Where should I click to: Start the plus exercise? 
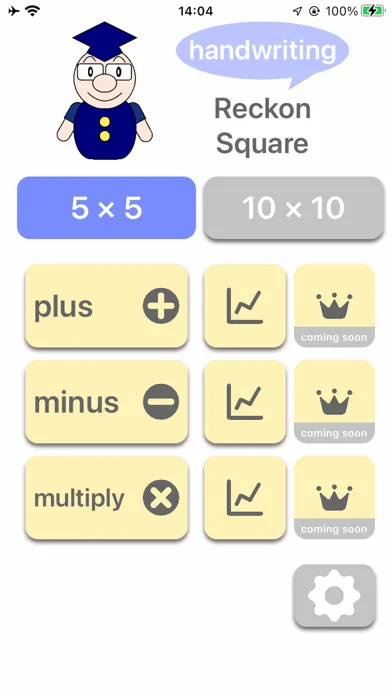click(107, 306)
